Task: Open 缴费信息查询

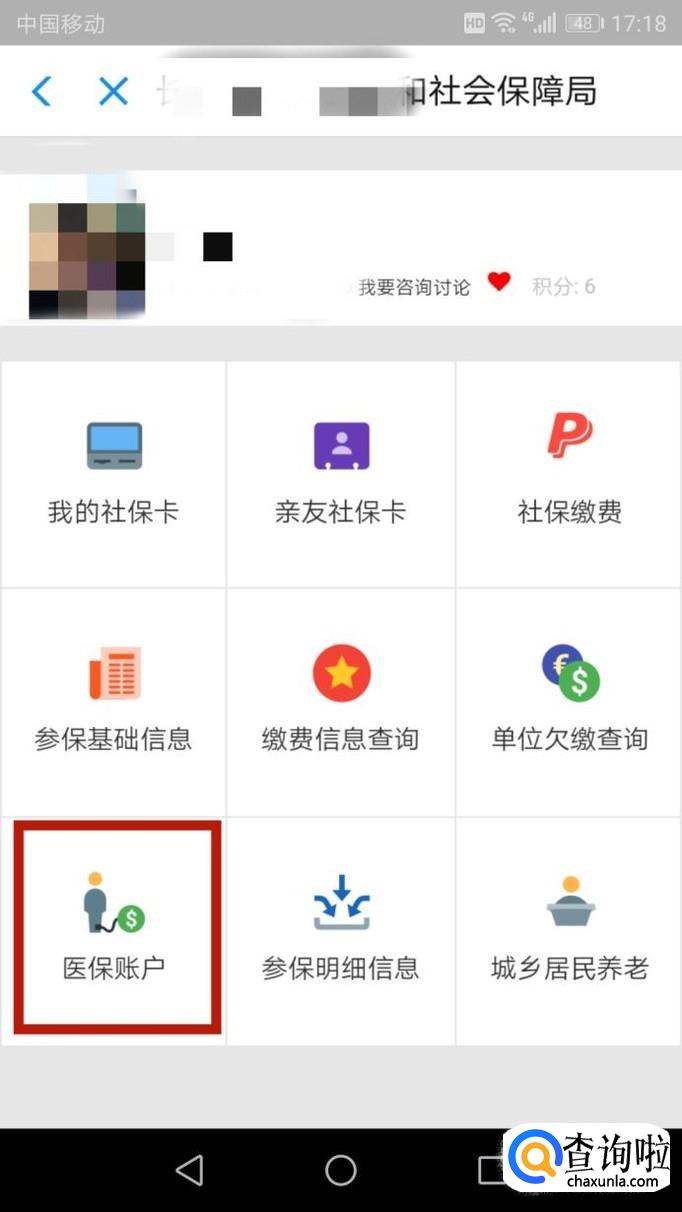Action: pos(341,701)
